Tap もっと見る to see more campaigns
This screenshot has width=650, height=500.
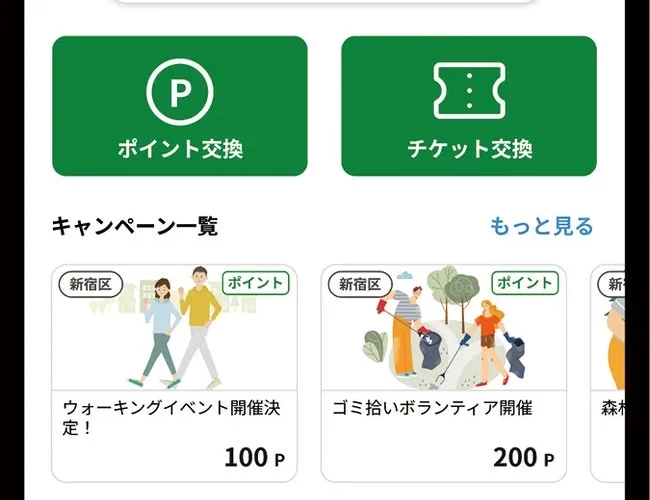click(x=541, y=226)
